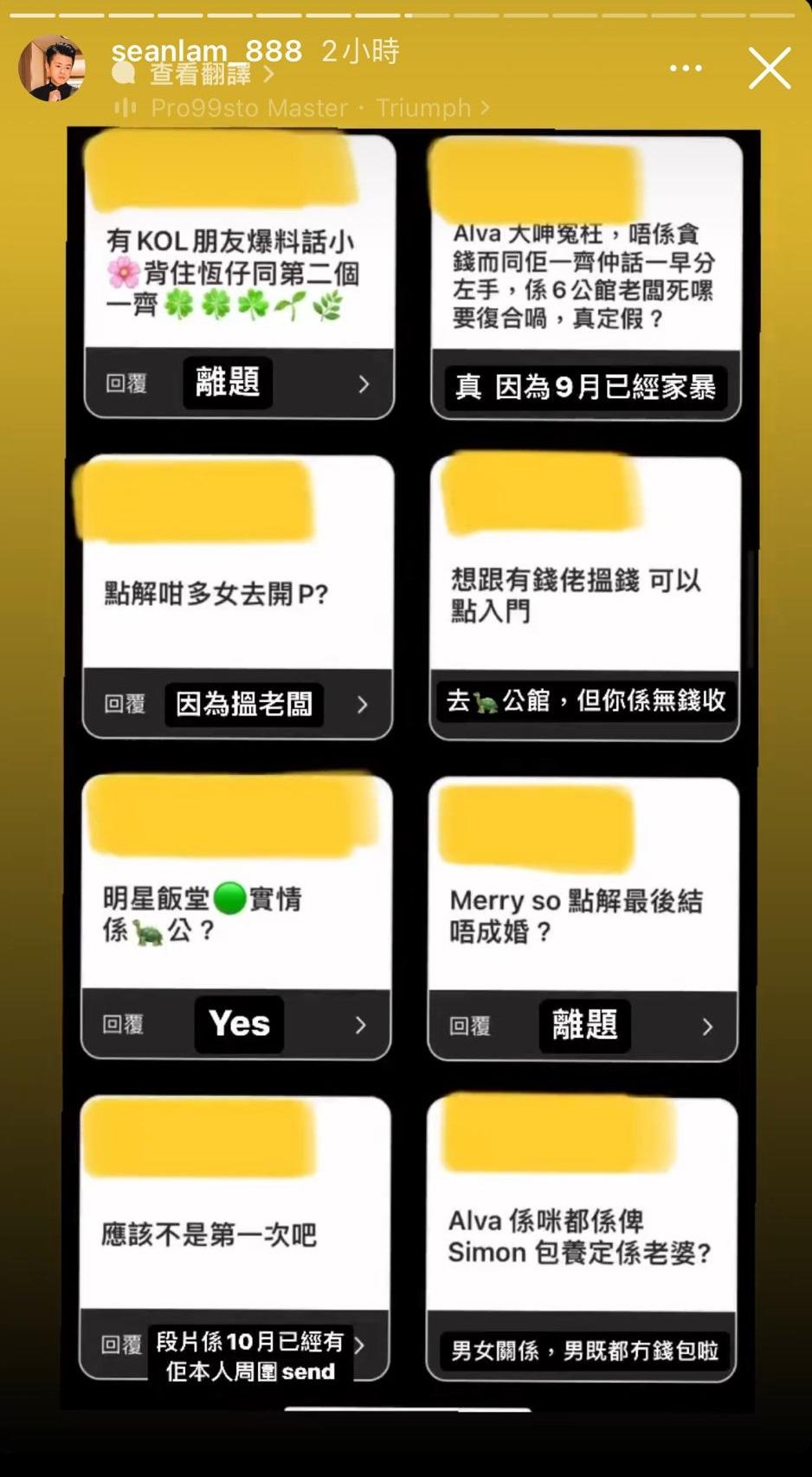Open seanlam_888's profile picture
The height and width of the screenshot is (1477, 812).
click(x=52, y=68)
